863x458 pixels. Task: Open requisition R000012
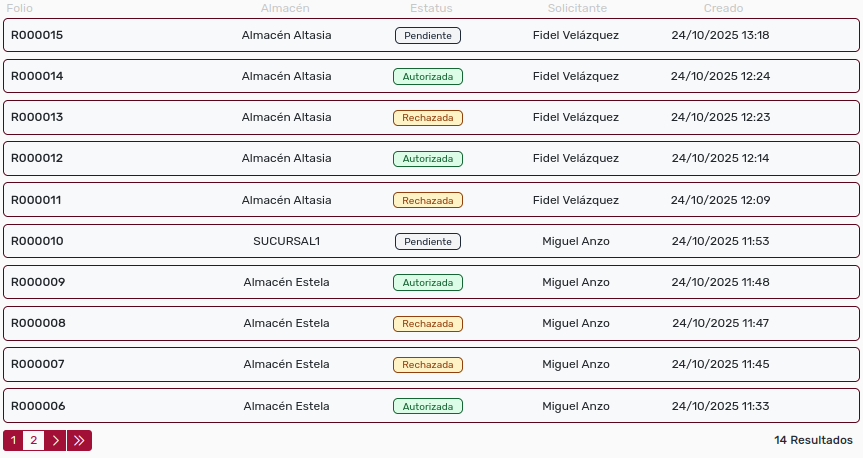(37, 158)
